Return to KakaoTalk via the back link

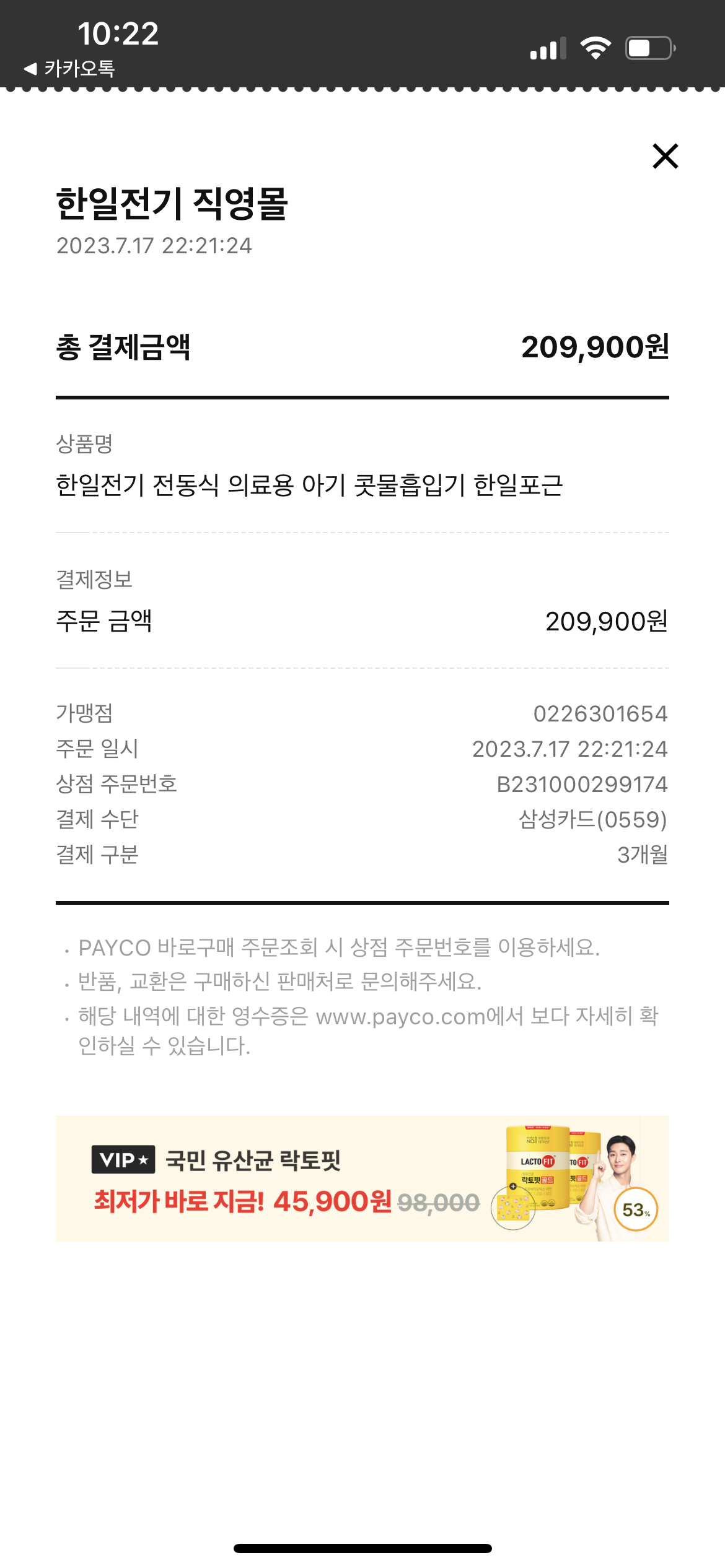(x=69, y=68)
